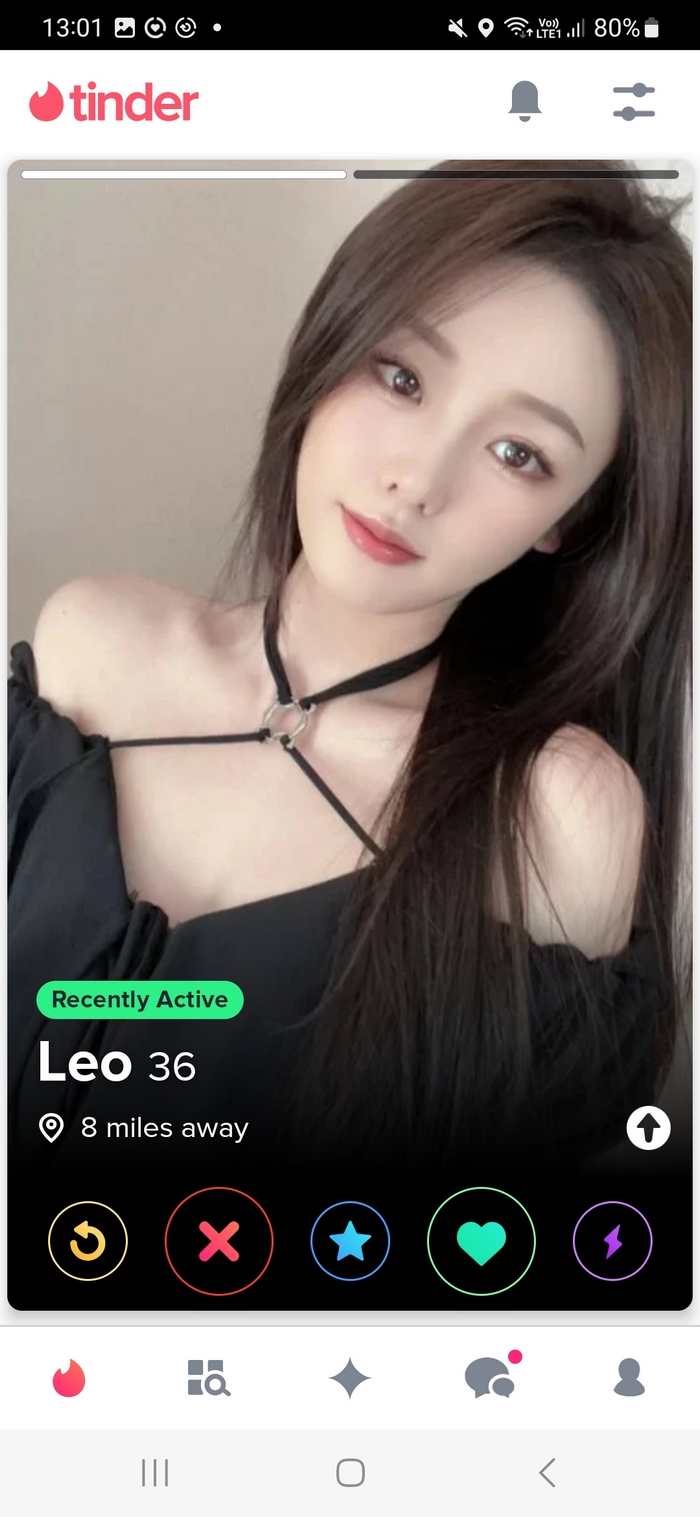Send a Super Like with the star
Viewport: 700px width, 1517px height.
[x=350, y=1241]
